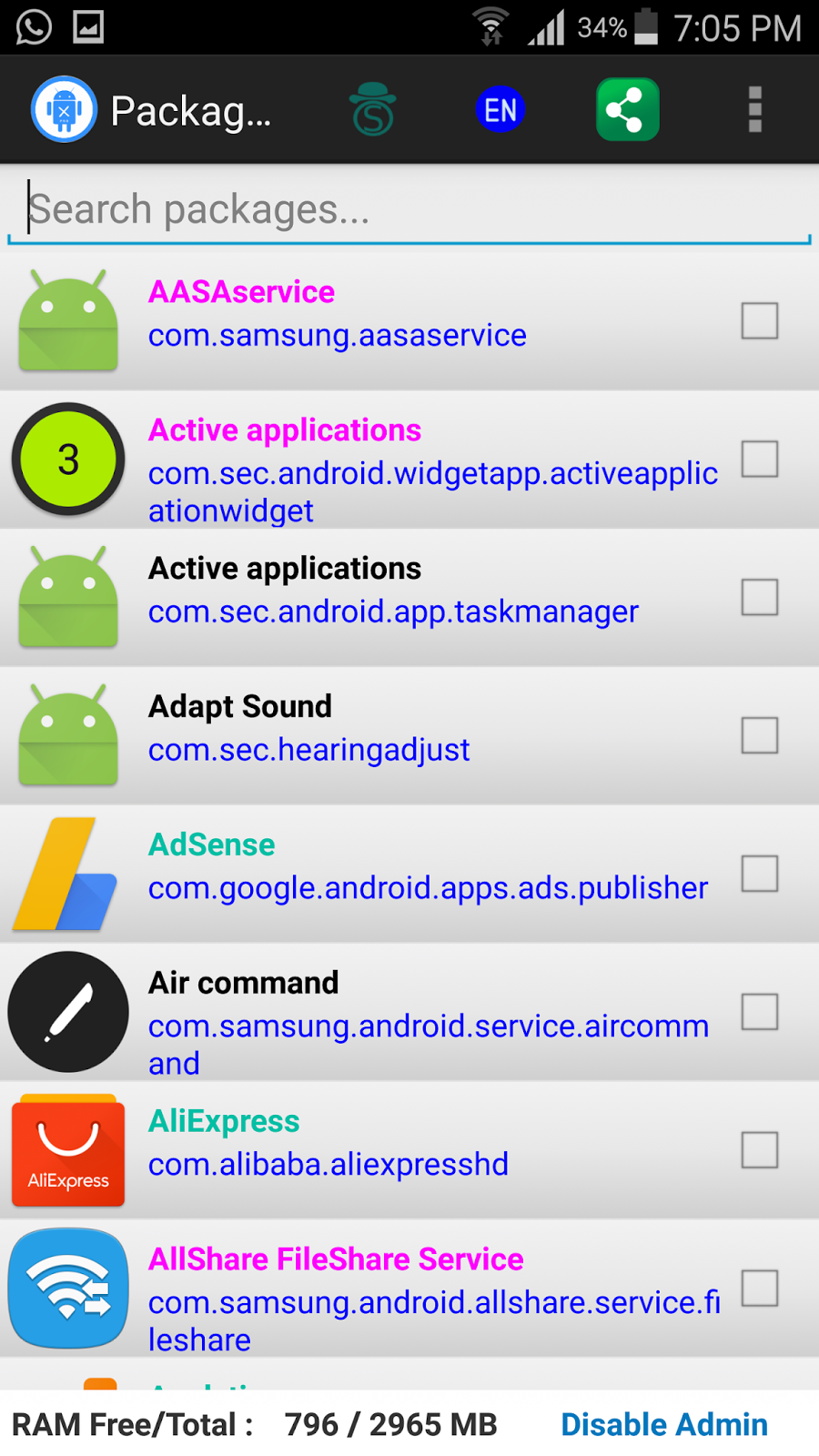This screenshot has width=819, height=1456.
Task: Check the AllShare FileShare Service checkbox
Action: [759, 1289]
